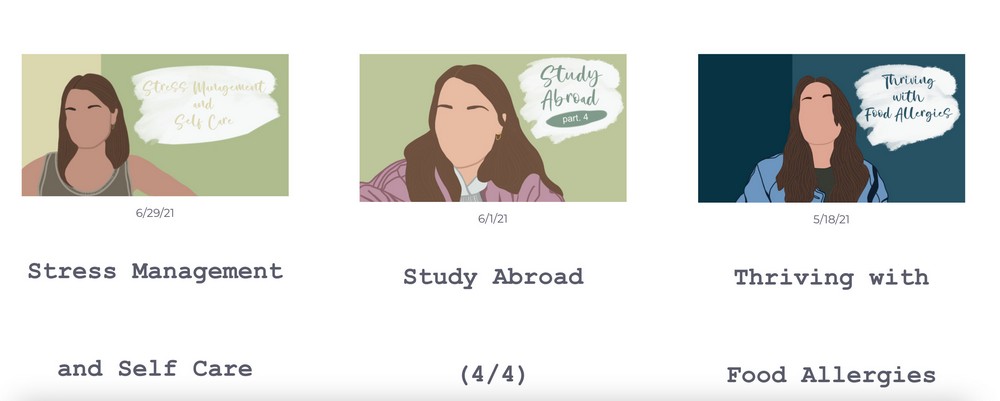Open the Stress Management and Self Care thumbnail
Image resolution: width=1000 pixels, height=401 pixels.
point(155,125)
